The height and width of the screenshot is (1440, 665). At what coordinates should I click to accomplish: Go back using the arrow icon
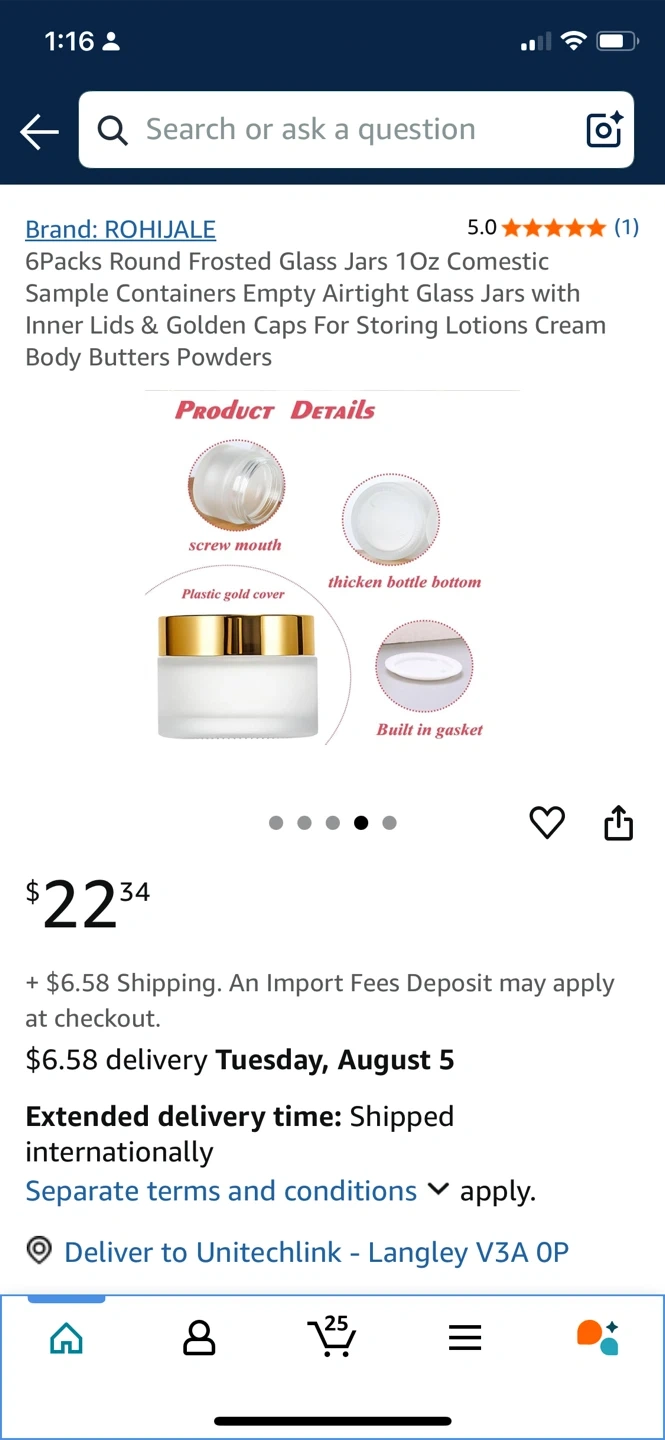(39, 131)
